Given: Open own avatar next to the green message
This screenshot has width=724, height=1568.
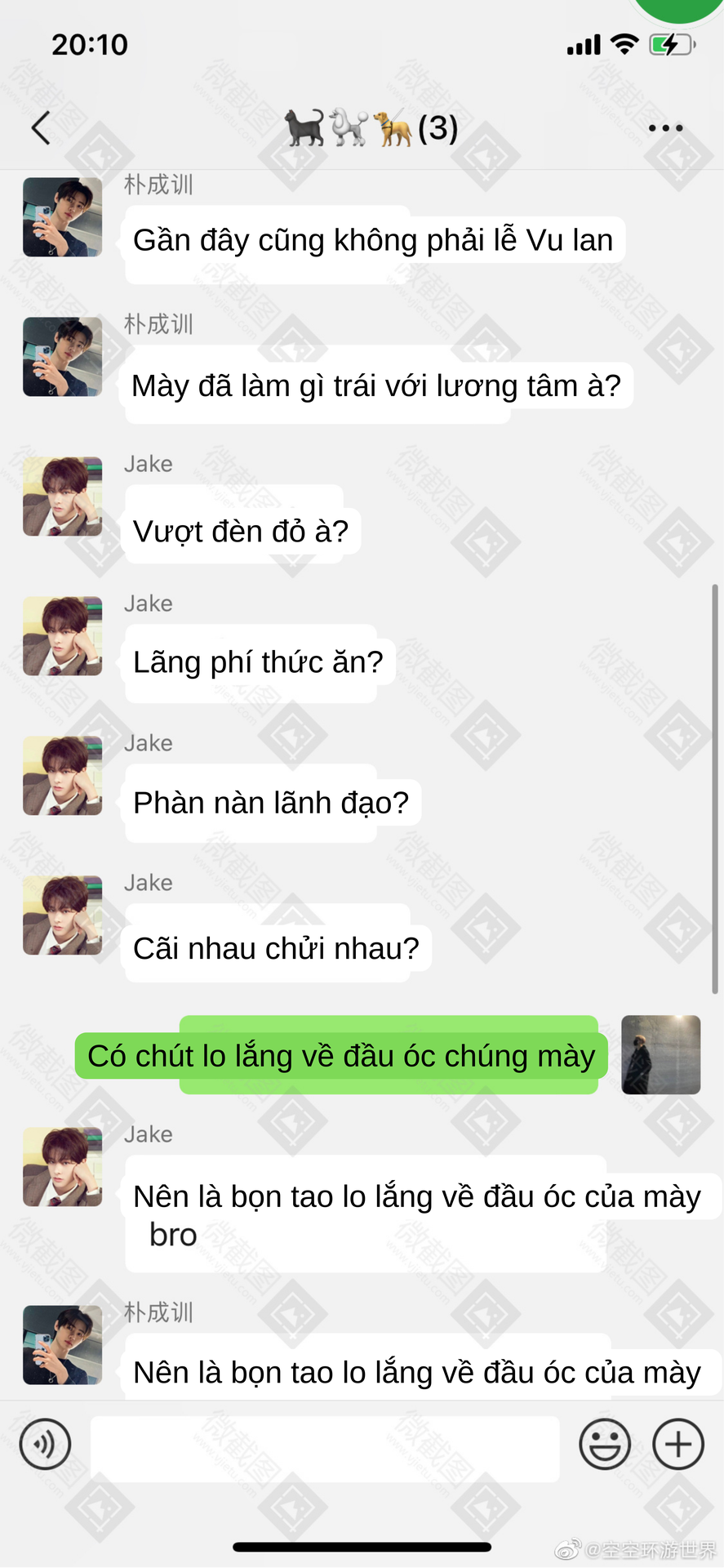Looking at the screenshot, I should [661, 1054].
